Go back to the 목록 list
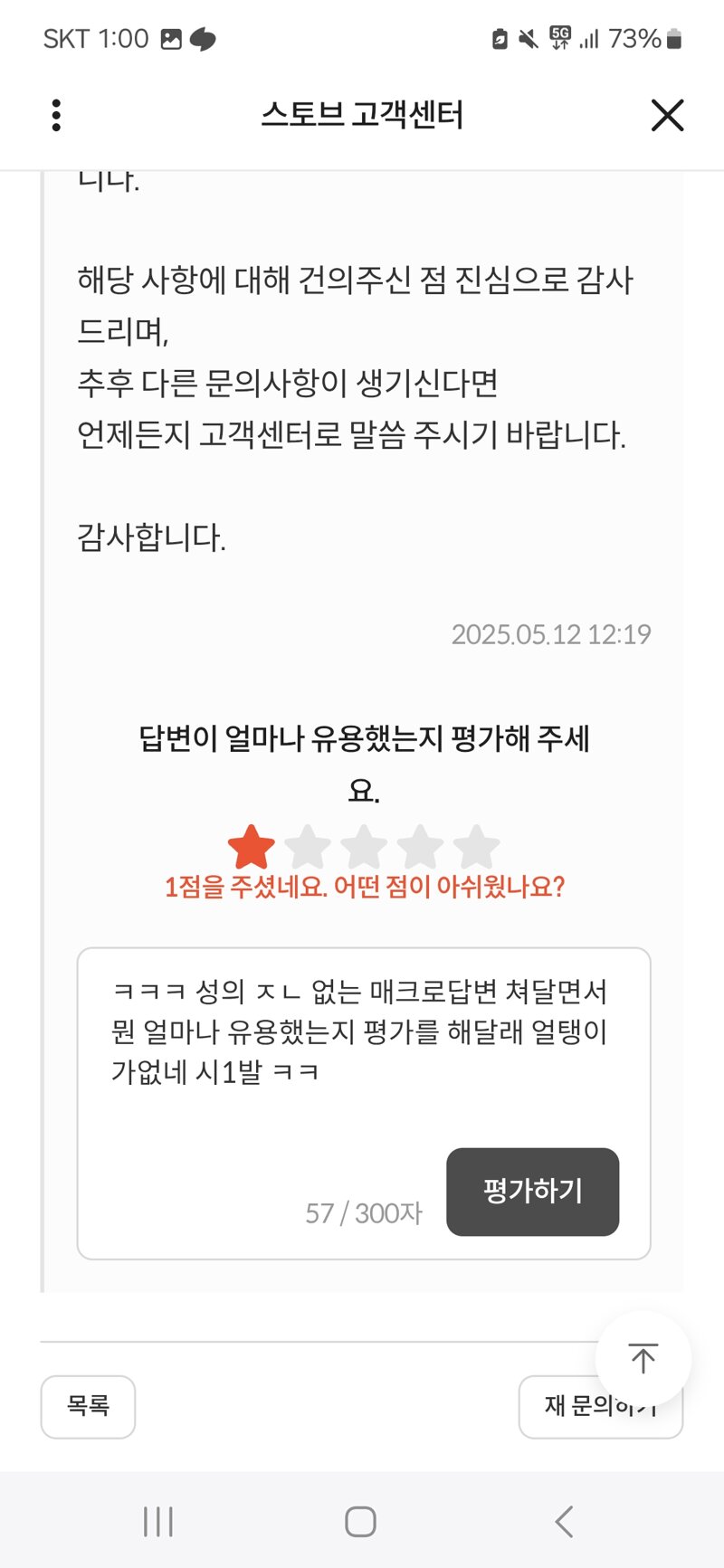Screen dimensions: 724x1568 [x=88, y=1406]
